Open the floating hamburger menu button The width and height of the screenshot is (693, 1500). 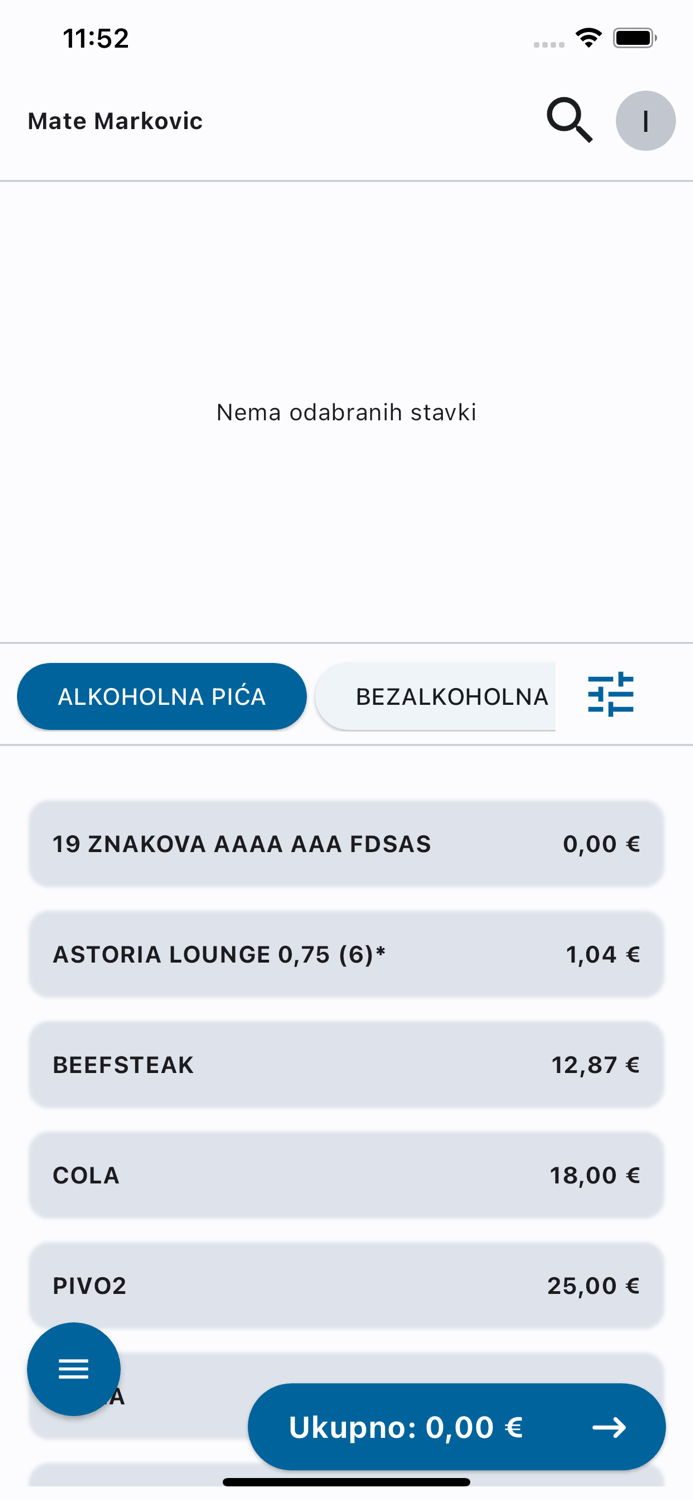click(74, 1369)
